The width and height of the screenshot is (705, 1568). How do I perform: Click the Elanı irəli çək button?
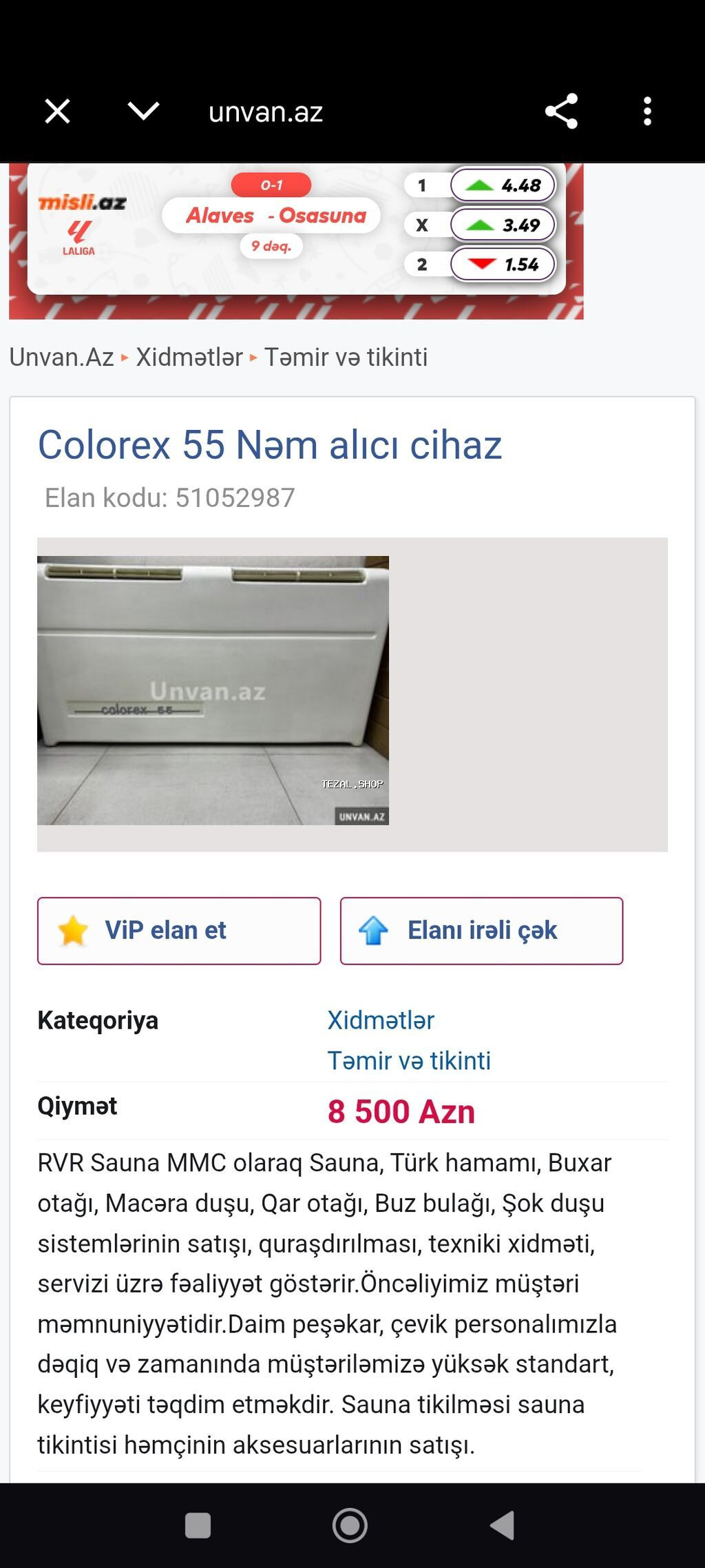pyautogui.click(x=481, y=930)
